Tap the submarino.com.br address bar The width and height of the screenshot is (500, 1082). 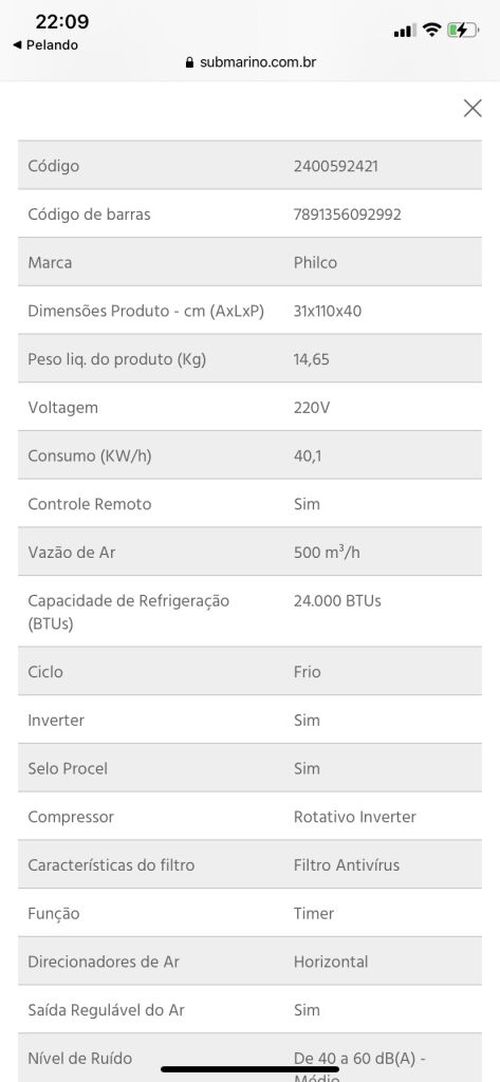coord(250,62)
